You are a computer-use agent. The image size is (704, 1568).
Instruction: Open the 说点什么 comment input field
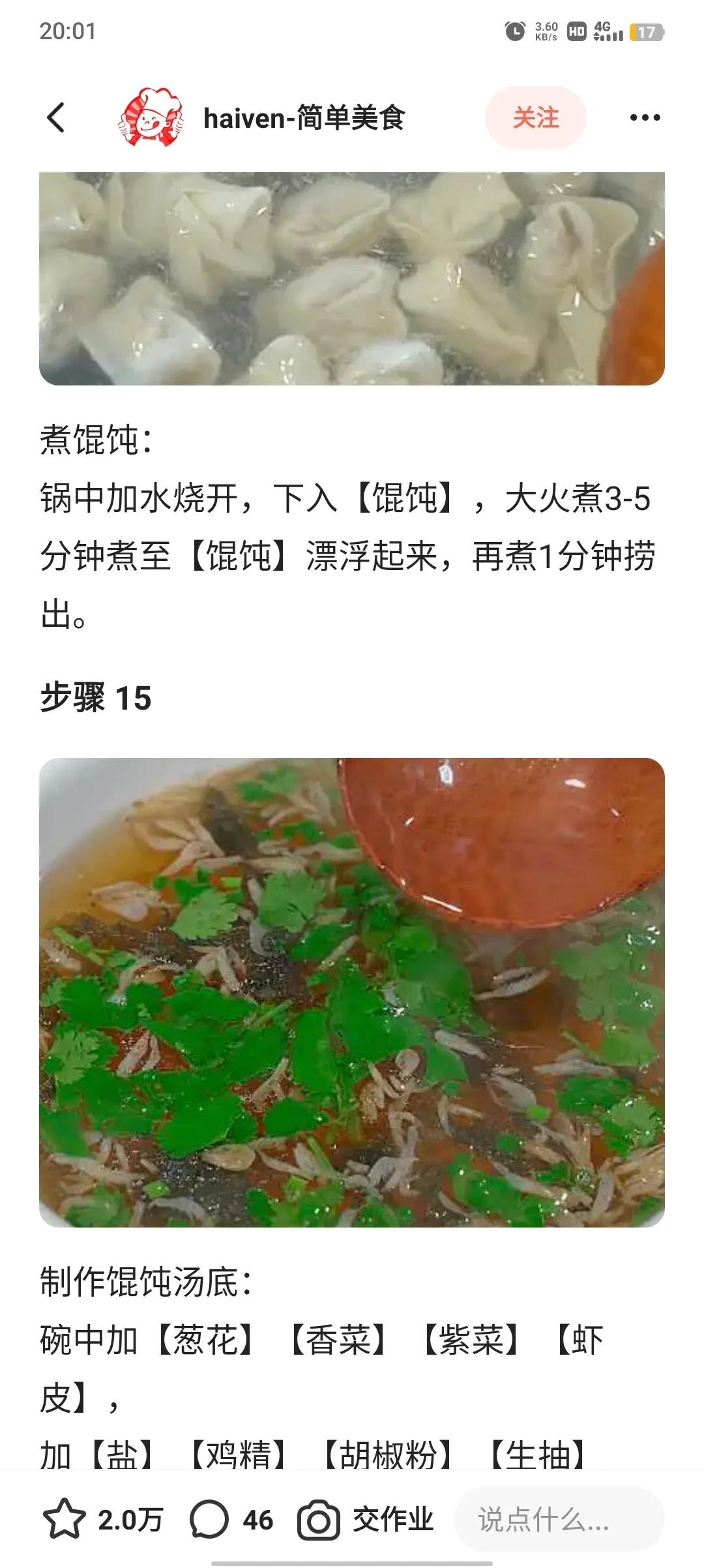[x=558, y=1520]
